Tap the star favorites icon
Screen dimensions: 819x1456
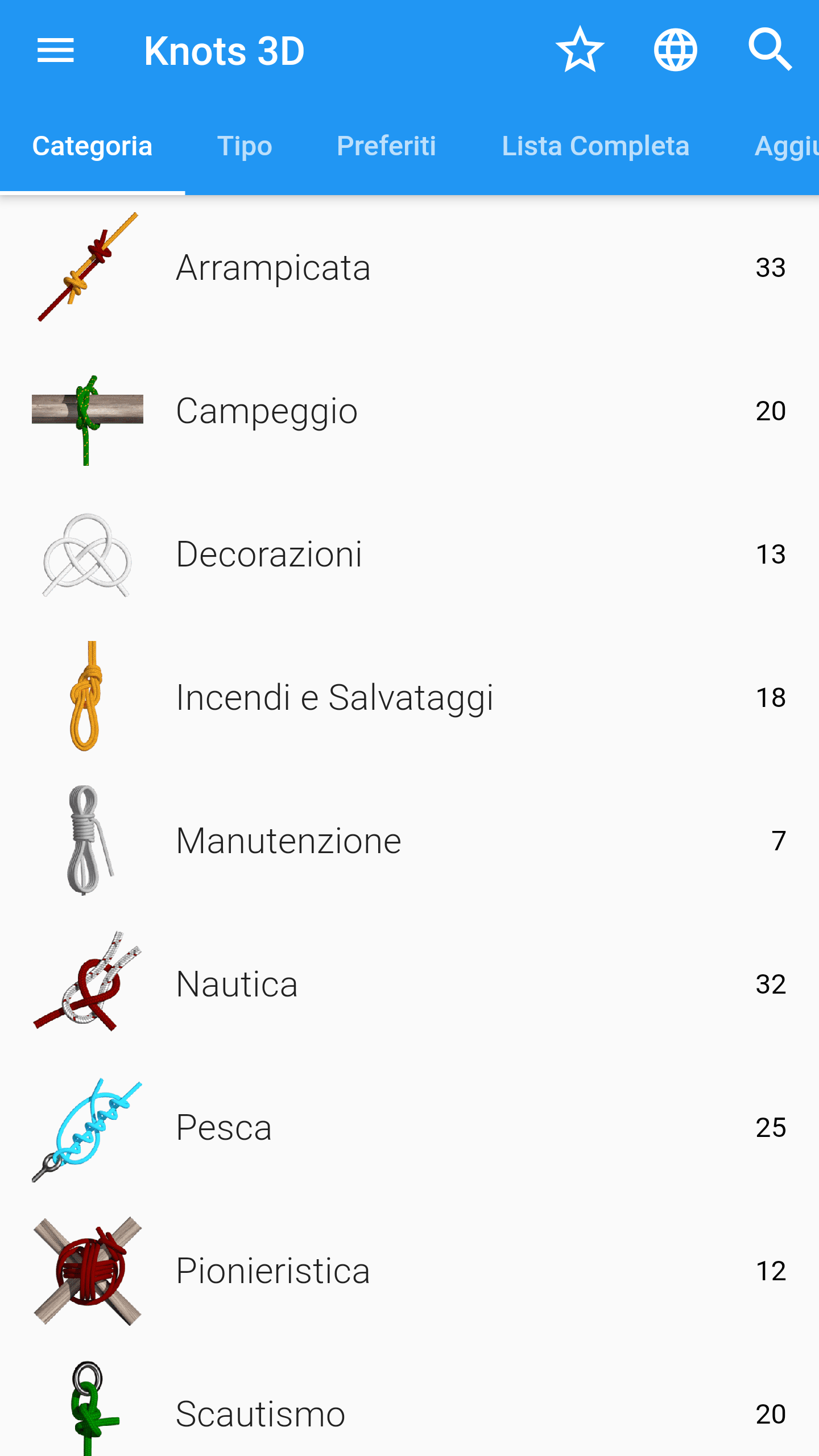pos(580,50)
